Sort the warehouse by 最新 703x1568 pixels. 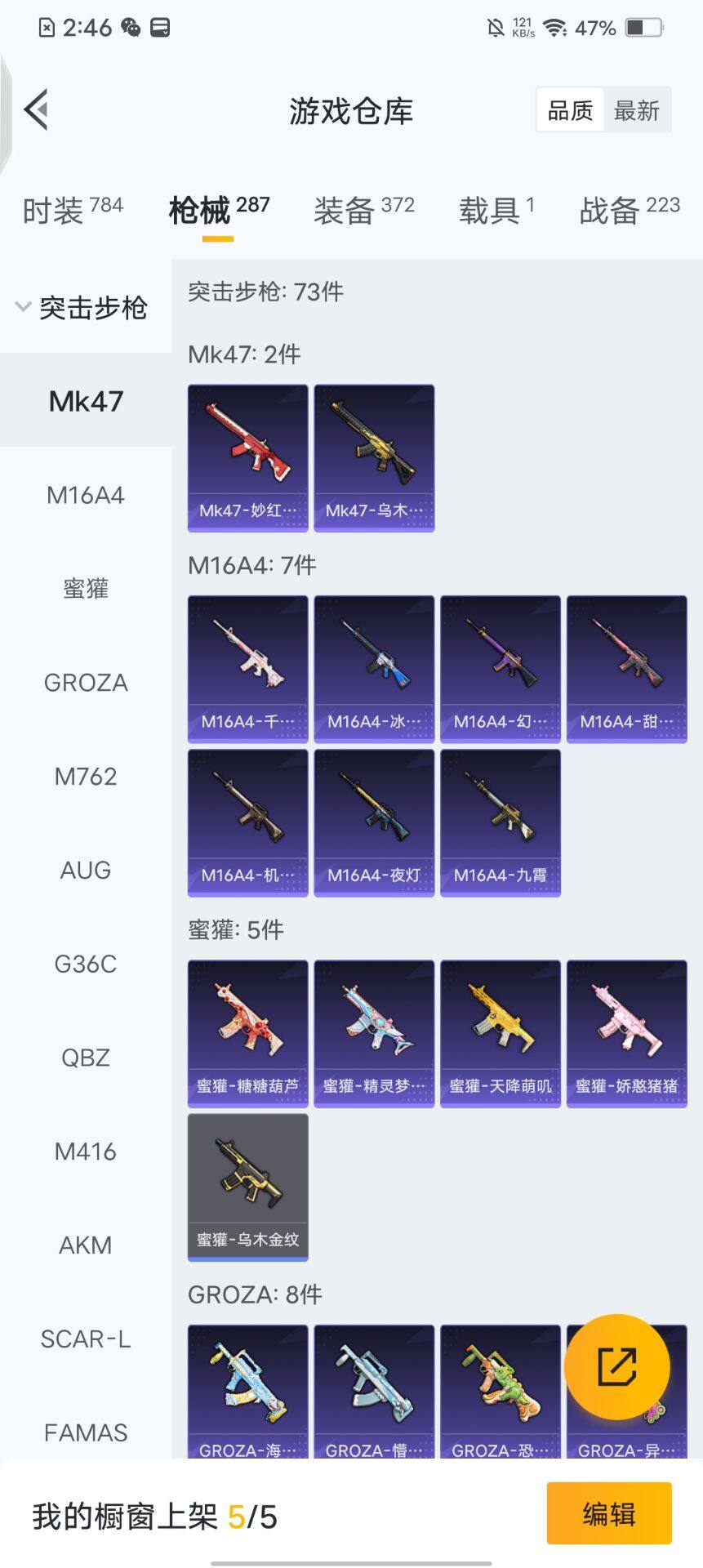[636, 110]
